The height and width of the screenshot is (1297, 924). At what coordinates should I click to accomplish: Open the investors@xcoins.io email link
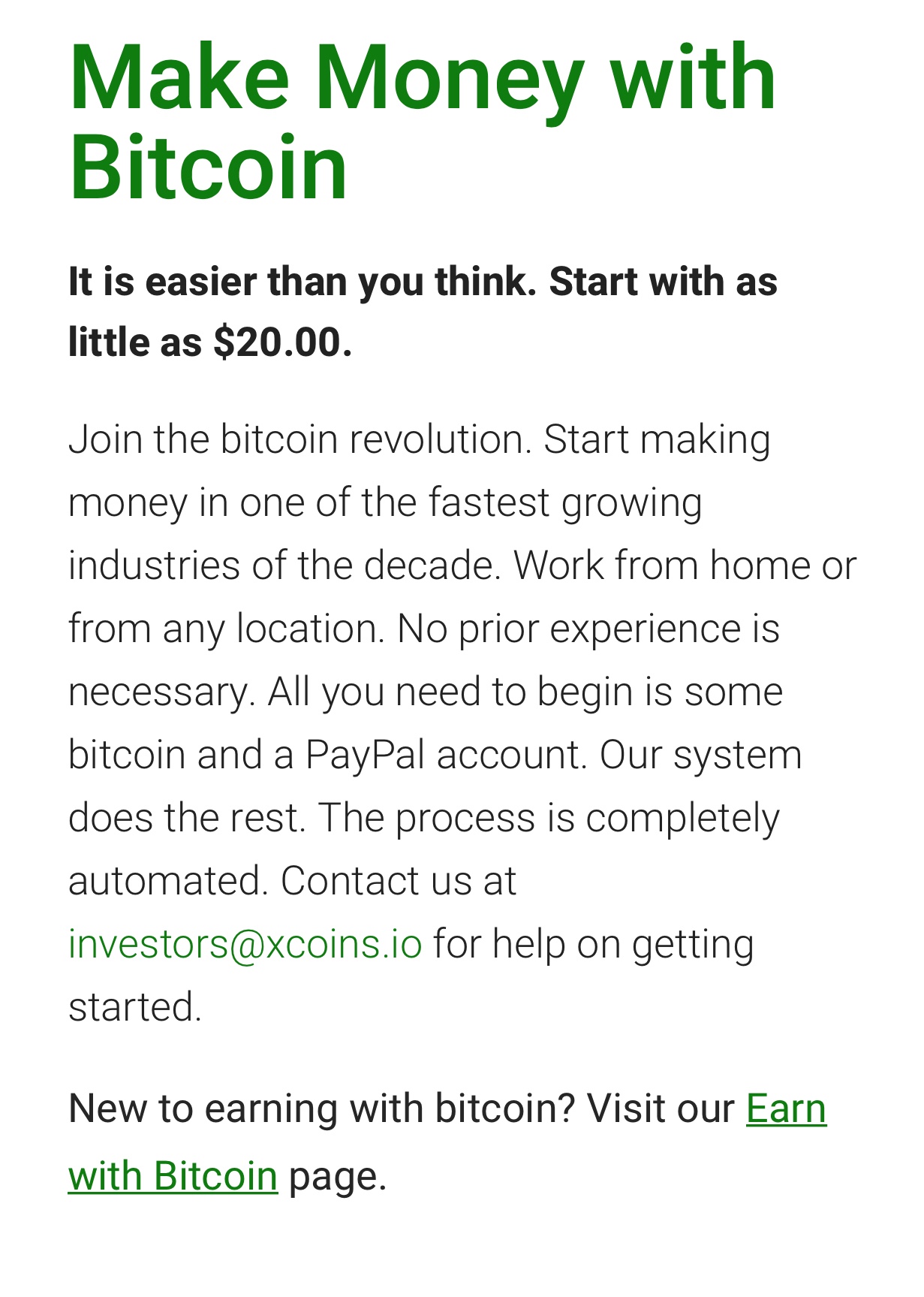(x=245, y=944)
